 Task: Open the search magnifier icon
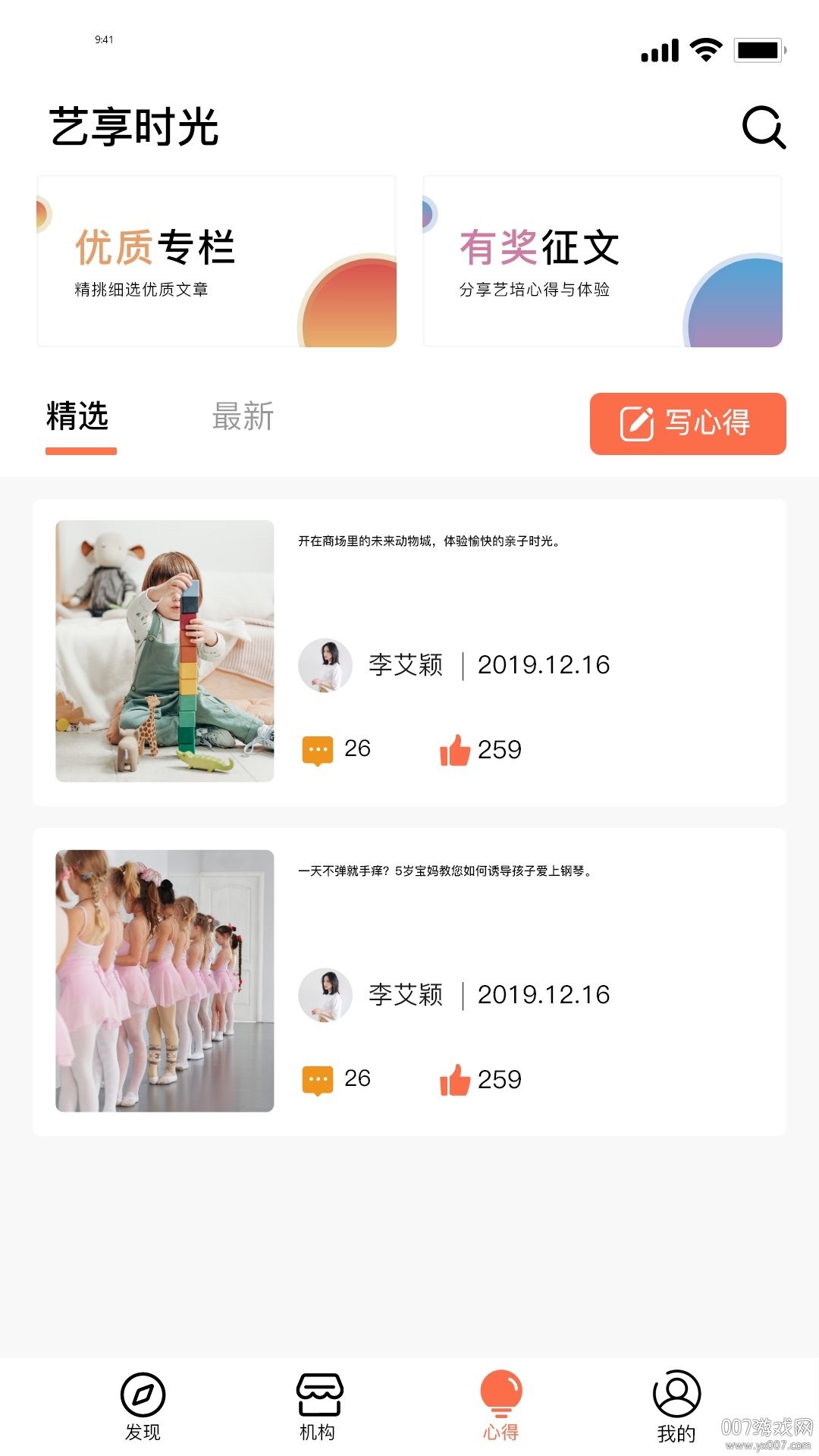763,127
